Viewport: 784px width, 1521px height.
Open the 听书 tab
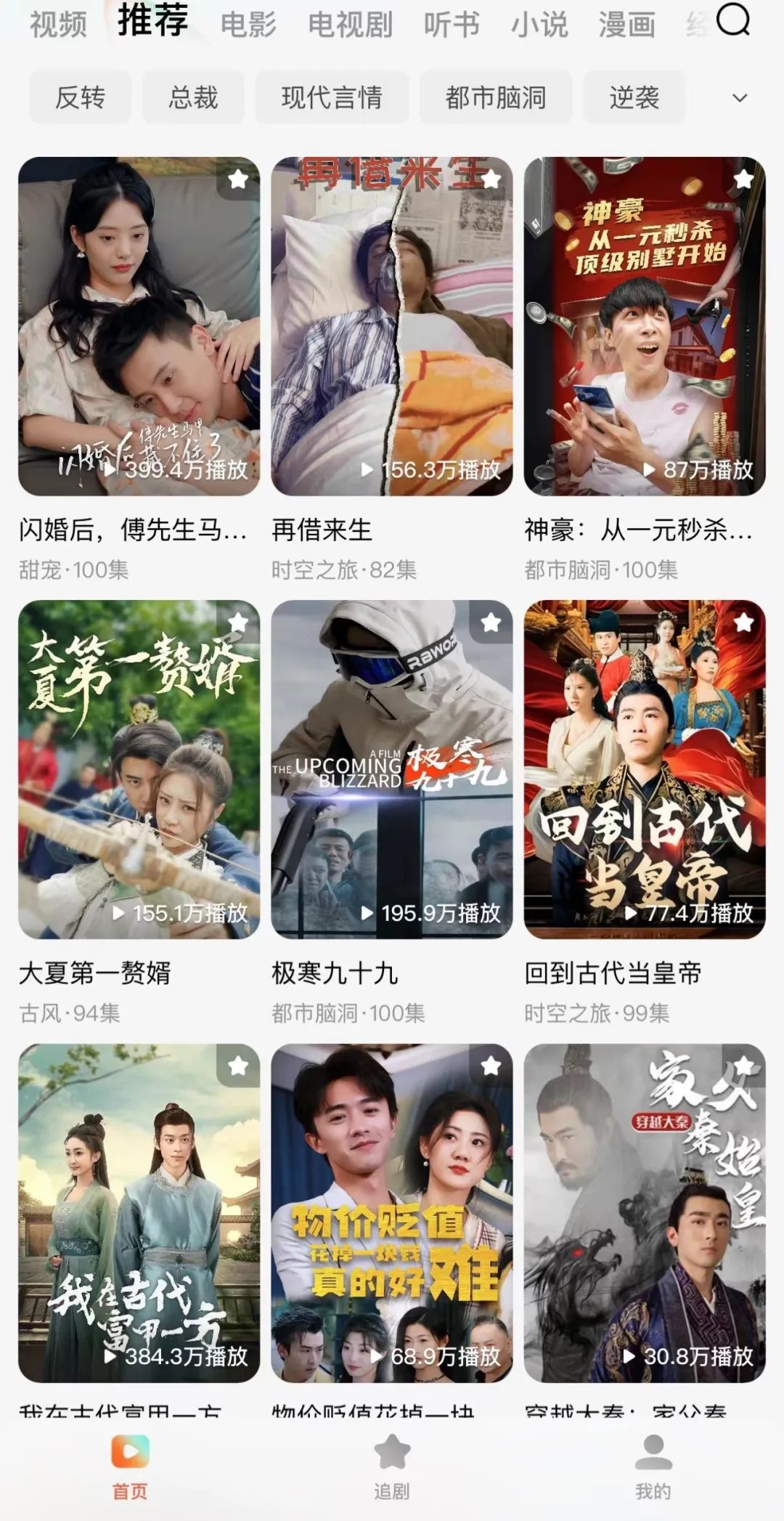(452, 24)
